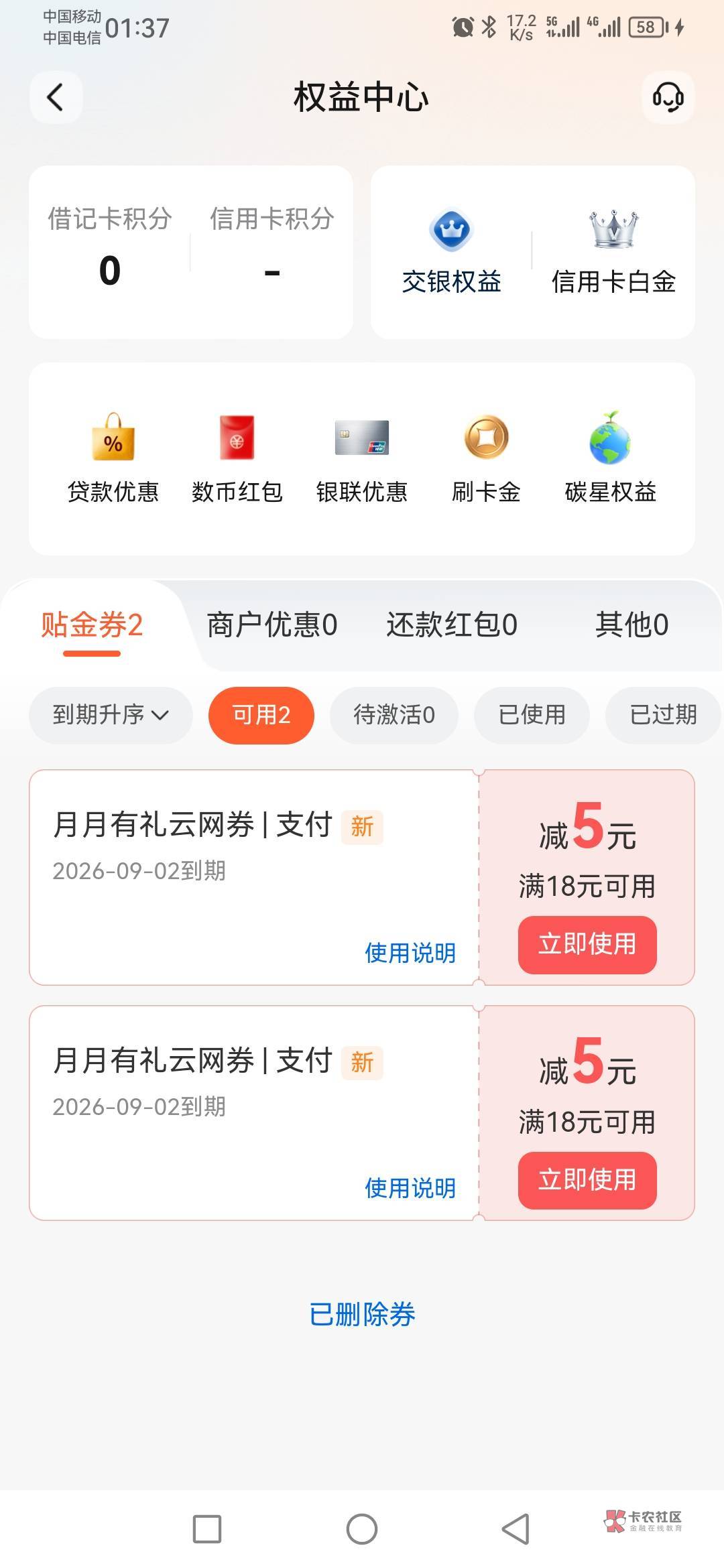
Task: Select the 待激活0 filter chip
Action: (x=394, y=715)
